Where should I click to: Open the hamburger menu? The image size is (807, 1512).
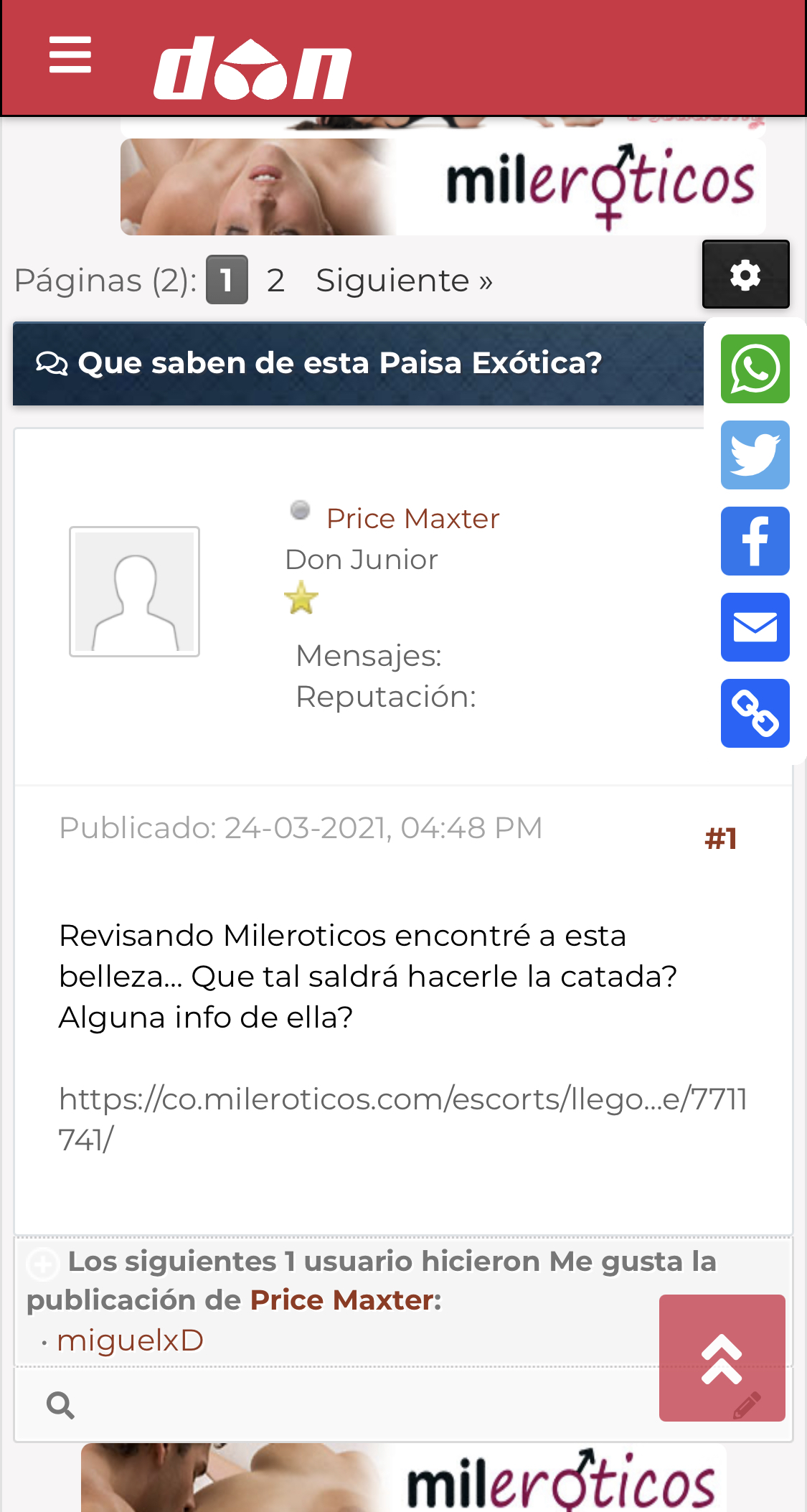coord(70,55)
